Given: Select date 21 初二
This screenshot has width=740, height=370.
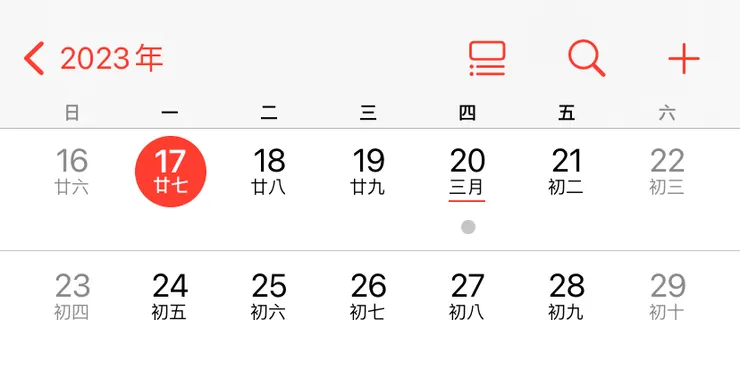Looking at the screenshot, I should 566,171.
